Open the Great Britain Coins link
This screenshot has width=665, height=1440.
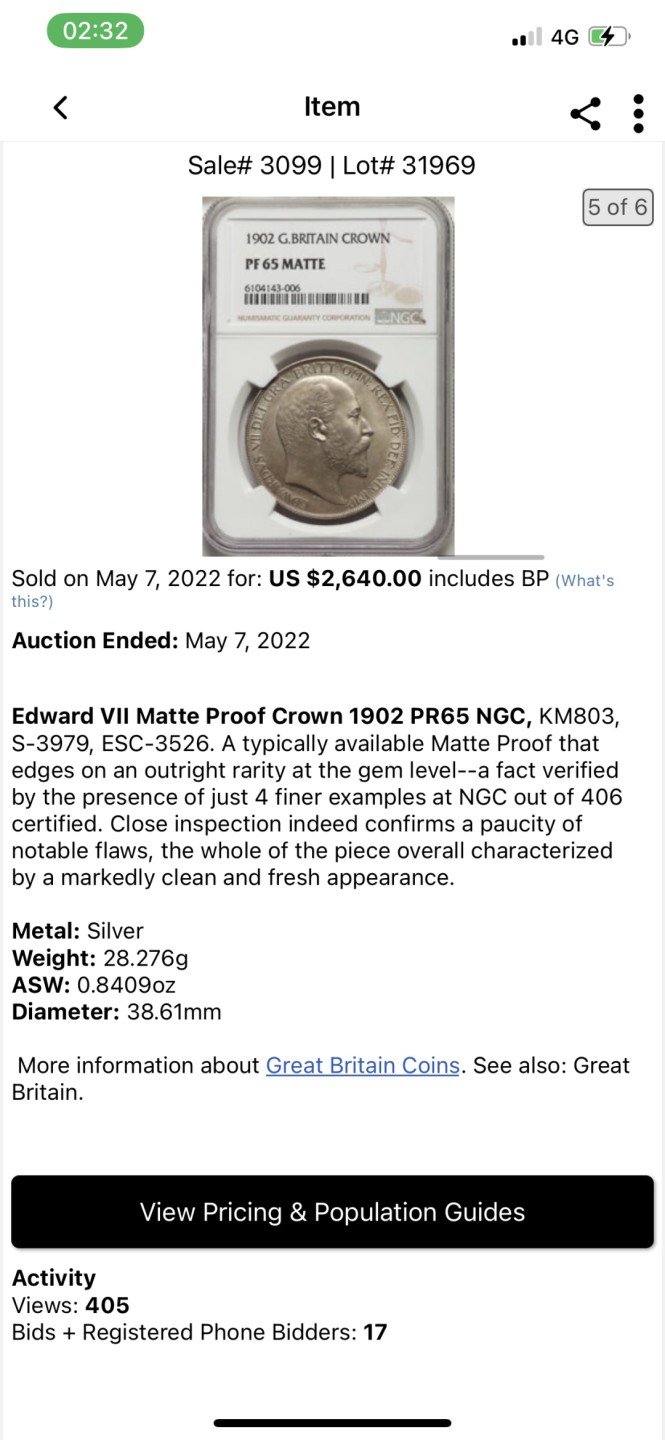[x=362, y=1066]
